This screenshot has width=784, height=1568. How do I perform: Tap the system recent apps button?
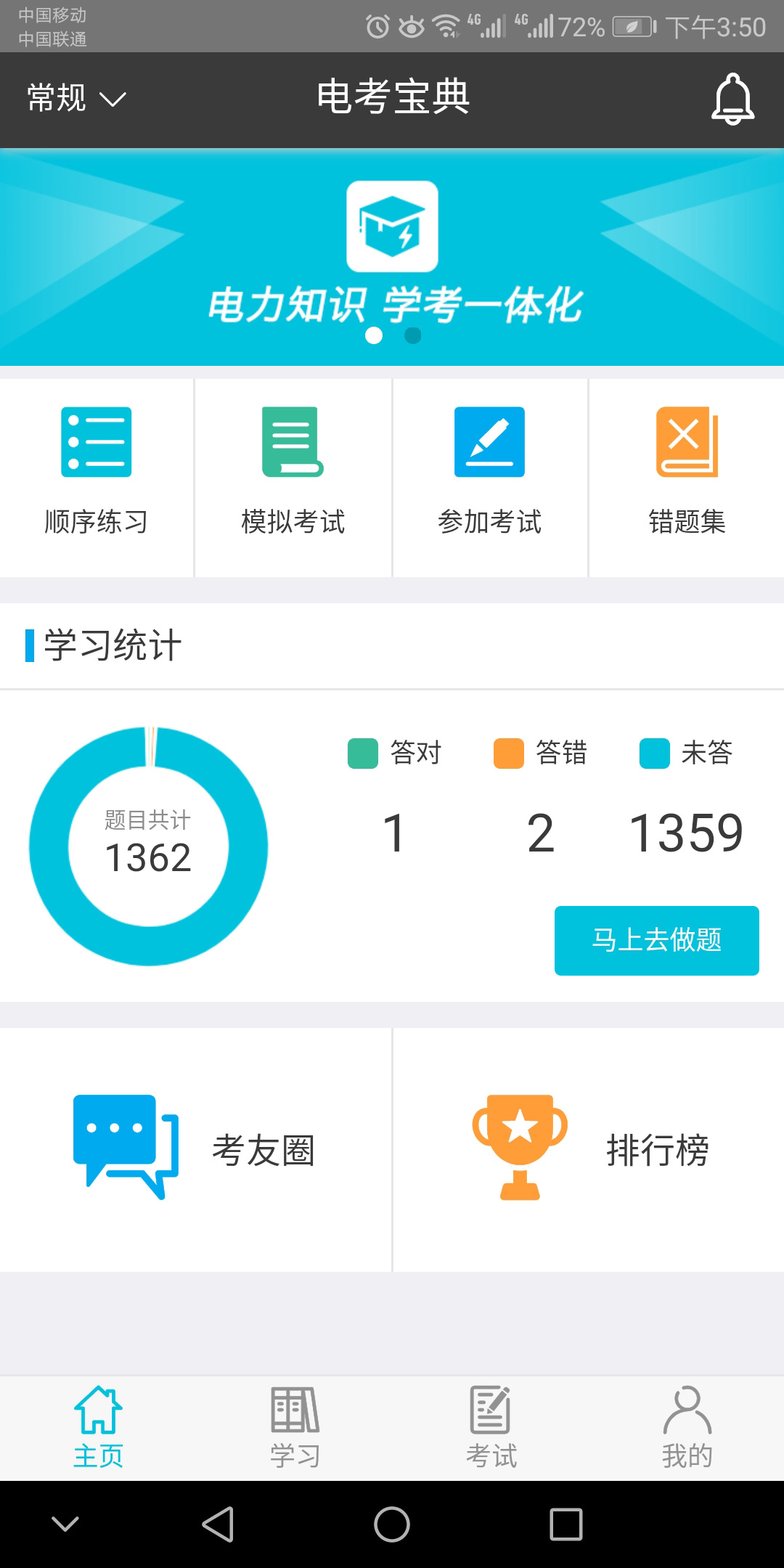coord(565,1524)
